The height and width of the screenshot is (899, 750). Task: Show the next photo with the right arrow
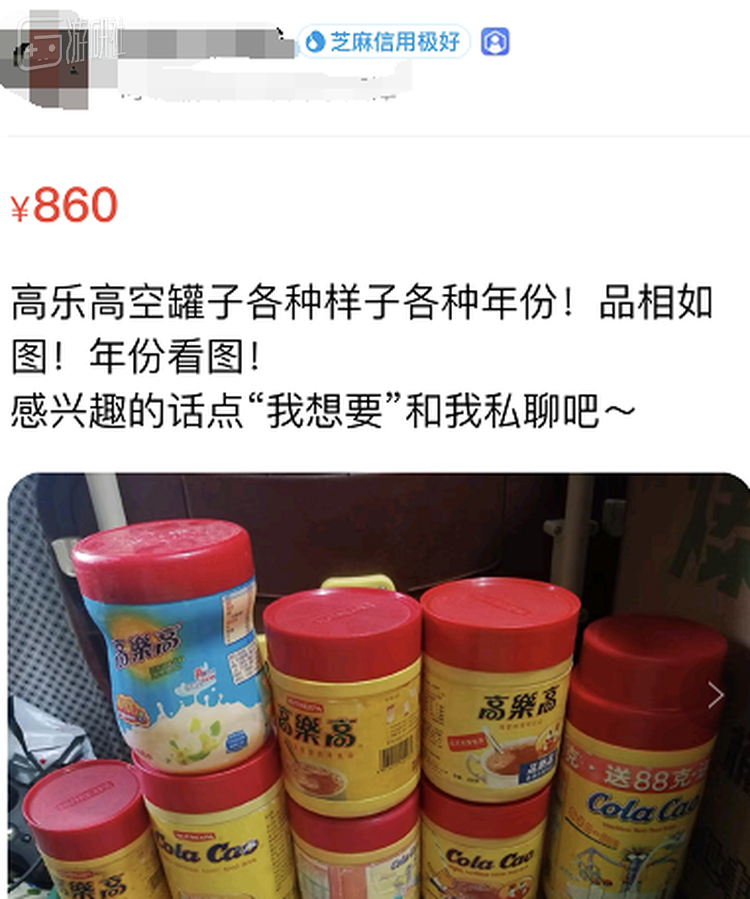click(716, 695)
